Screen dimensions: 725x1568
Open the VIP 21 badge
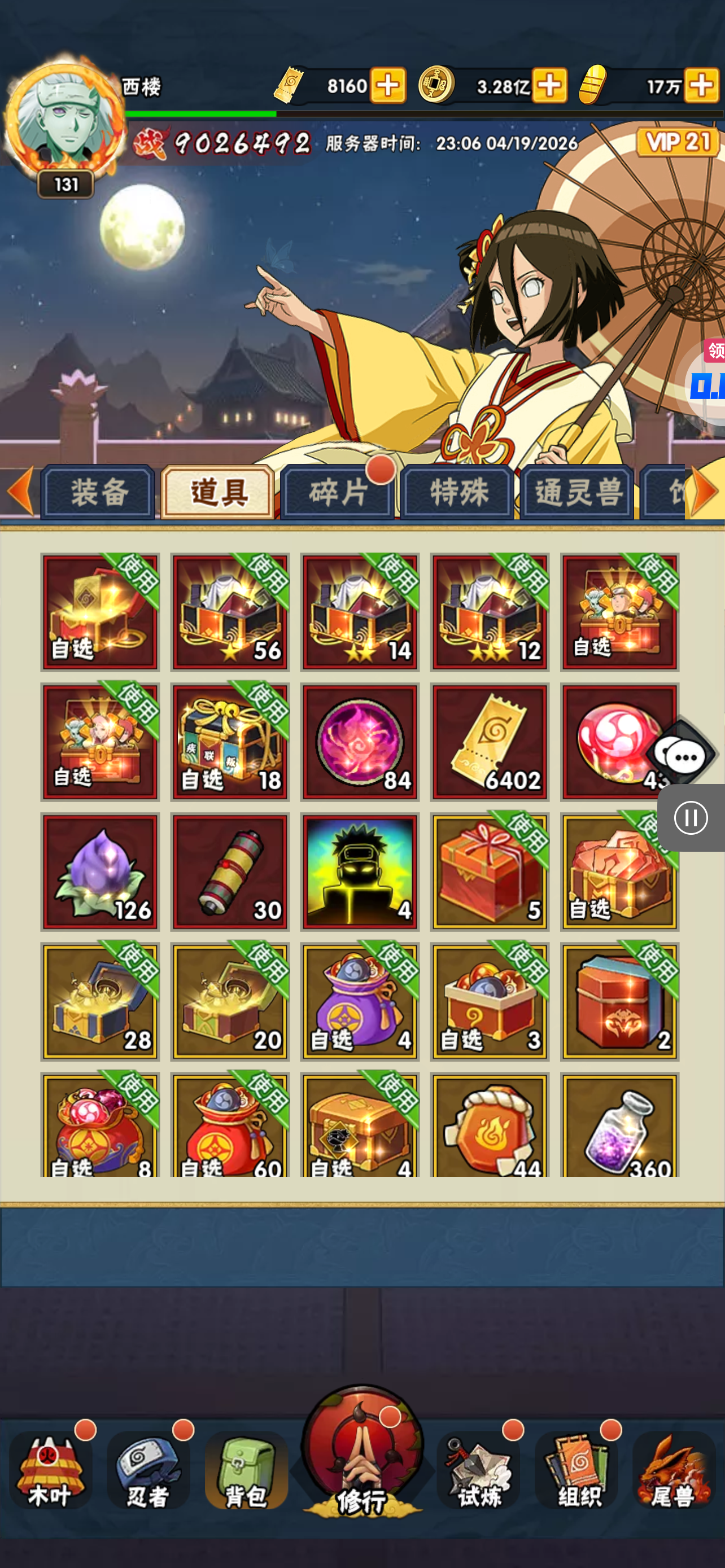click(678, 142)
